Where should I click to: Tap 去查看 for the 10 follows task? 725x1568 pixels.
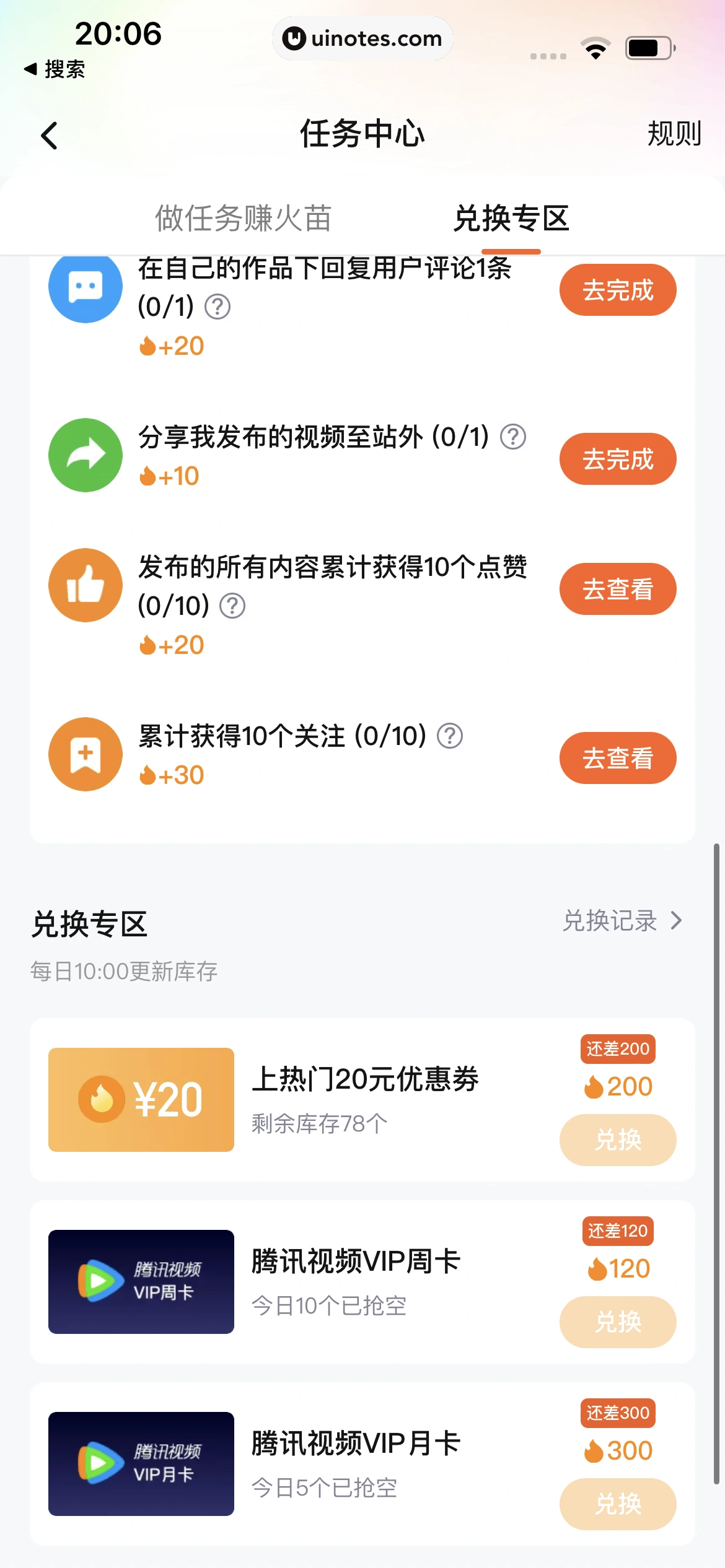click(617, 758)
